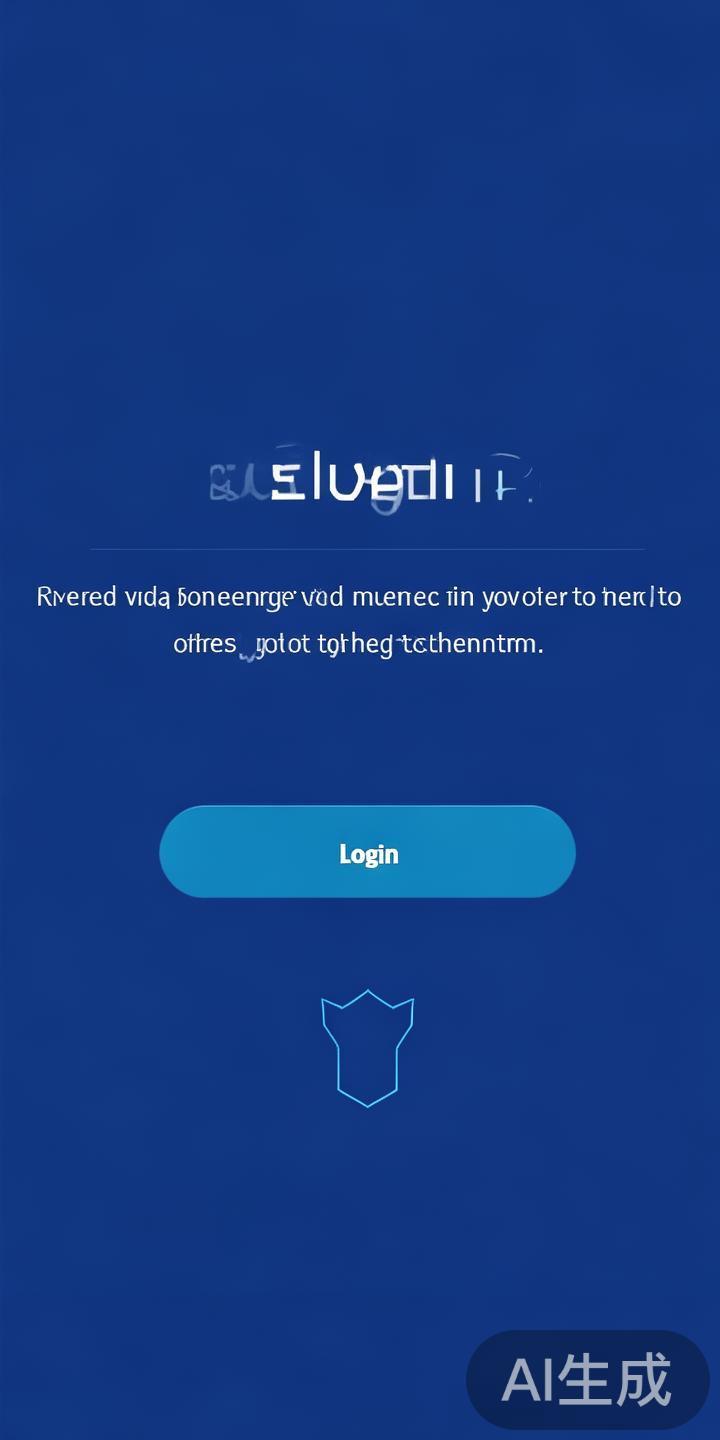This screenshot has height=1440, width=720.
Task: Select the wordmark centered on the splash screen
Action: (x=368, y=480)
